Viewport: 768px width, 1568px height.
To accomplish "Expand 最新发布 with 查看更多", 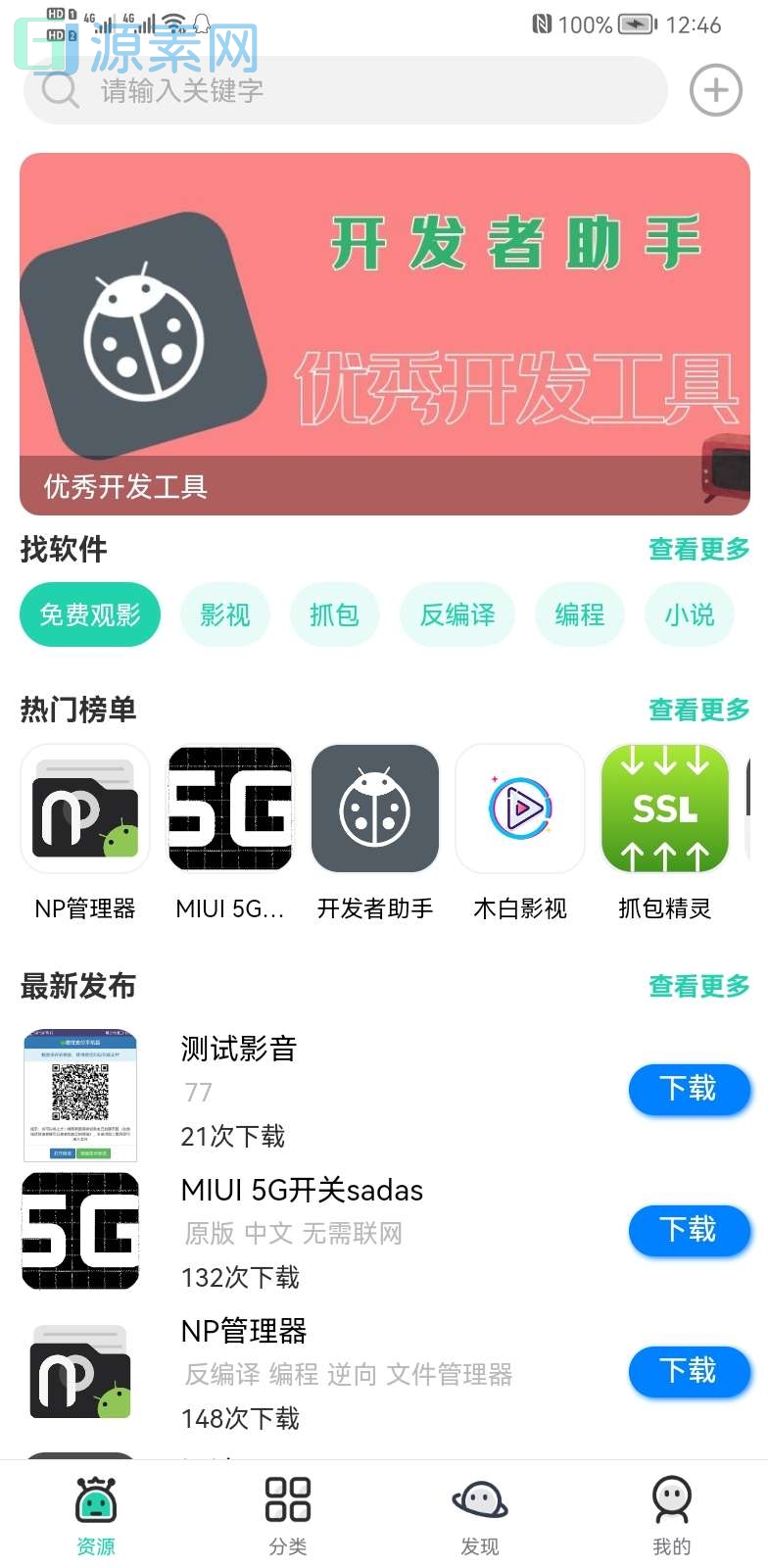I will pyautogui.click(x=698, y=987).
